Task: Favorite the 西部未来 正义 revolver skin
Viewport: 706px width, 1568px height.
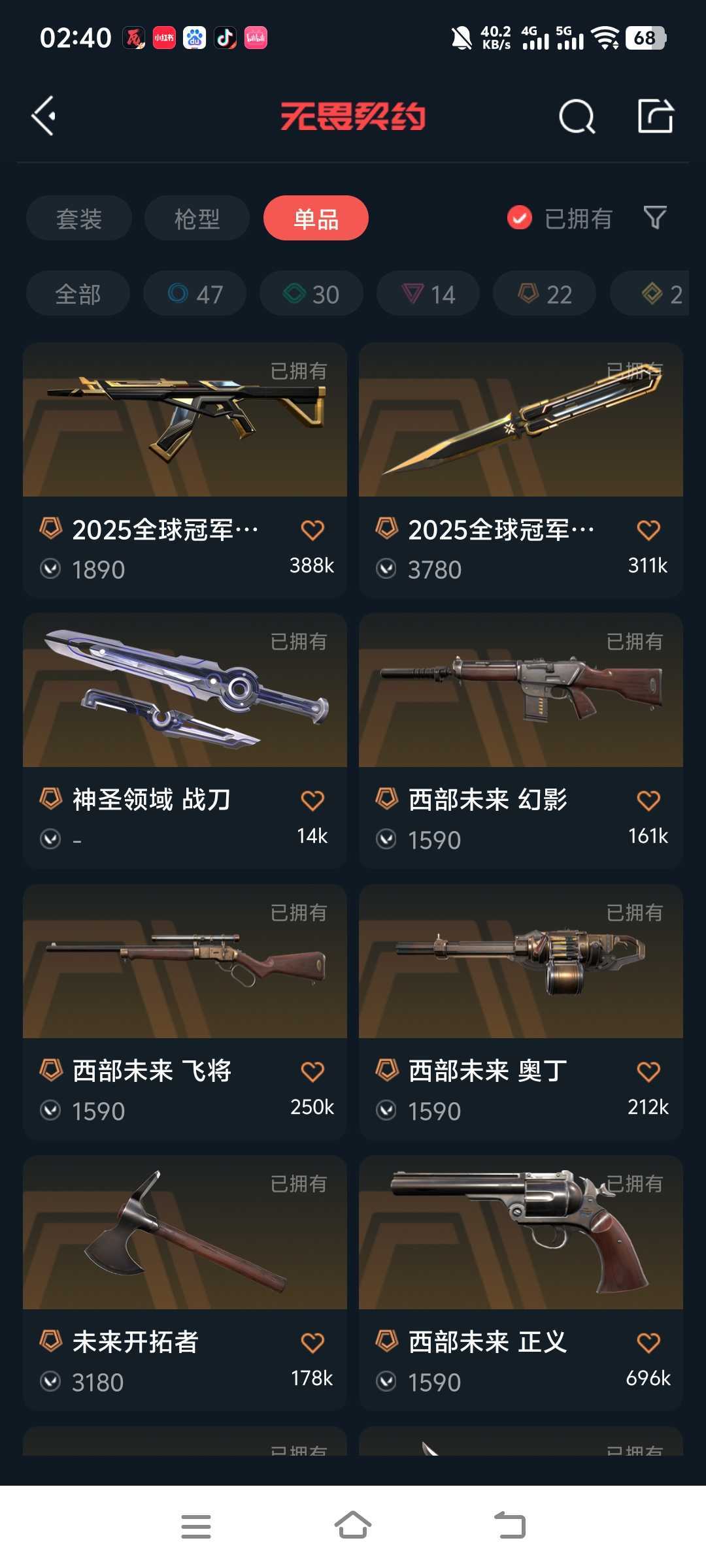Action: tap(648, 1343)
